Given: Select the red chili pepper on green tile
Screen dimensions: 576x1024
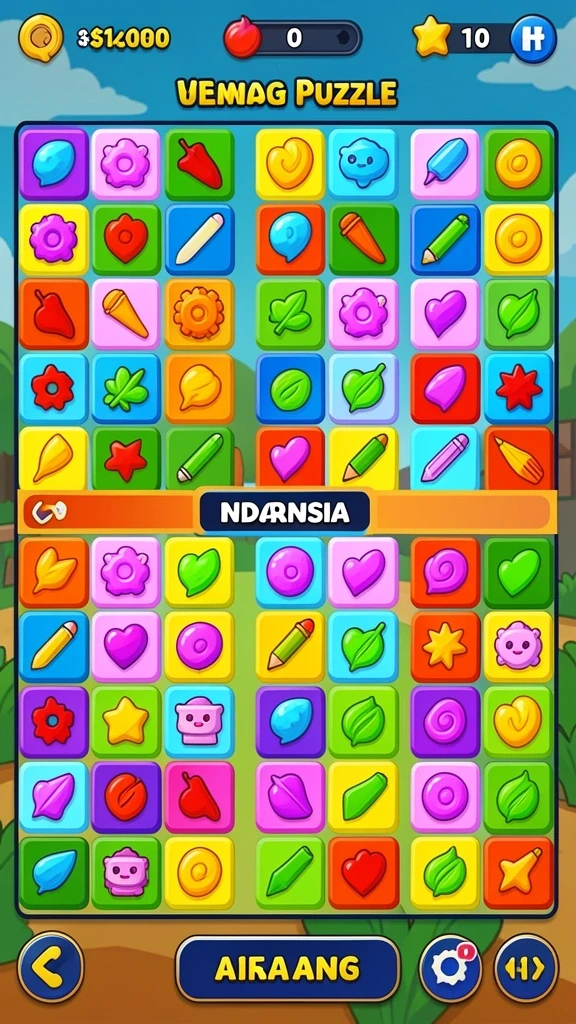Looking at the screenshot, I should click(x=199, y=164).
